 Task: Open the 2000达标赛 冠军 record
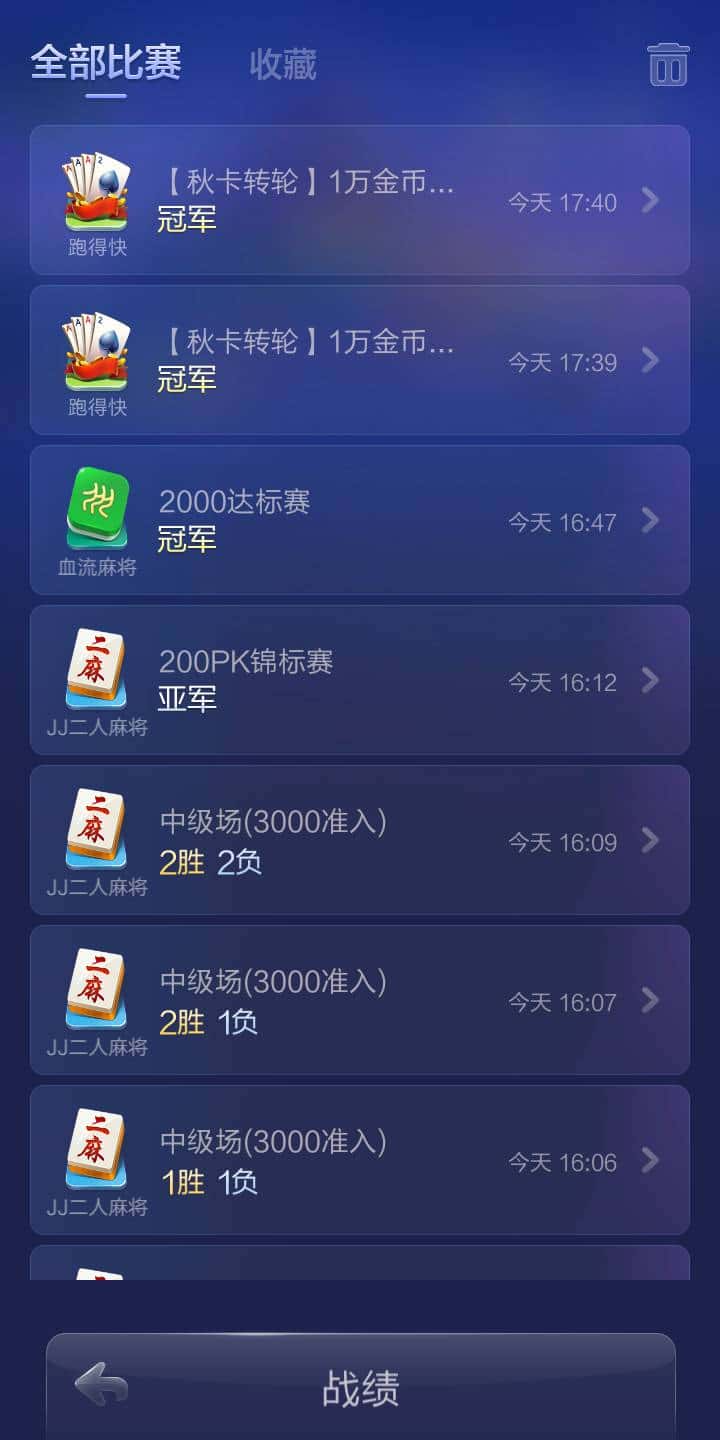[x=360, y=521]
